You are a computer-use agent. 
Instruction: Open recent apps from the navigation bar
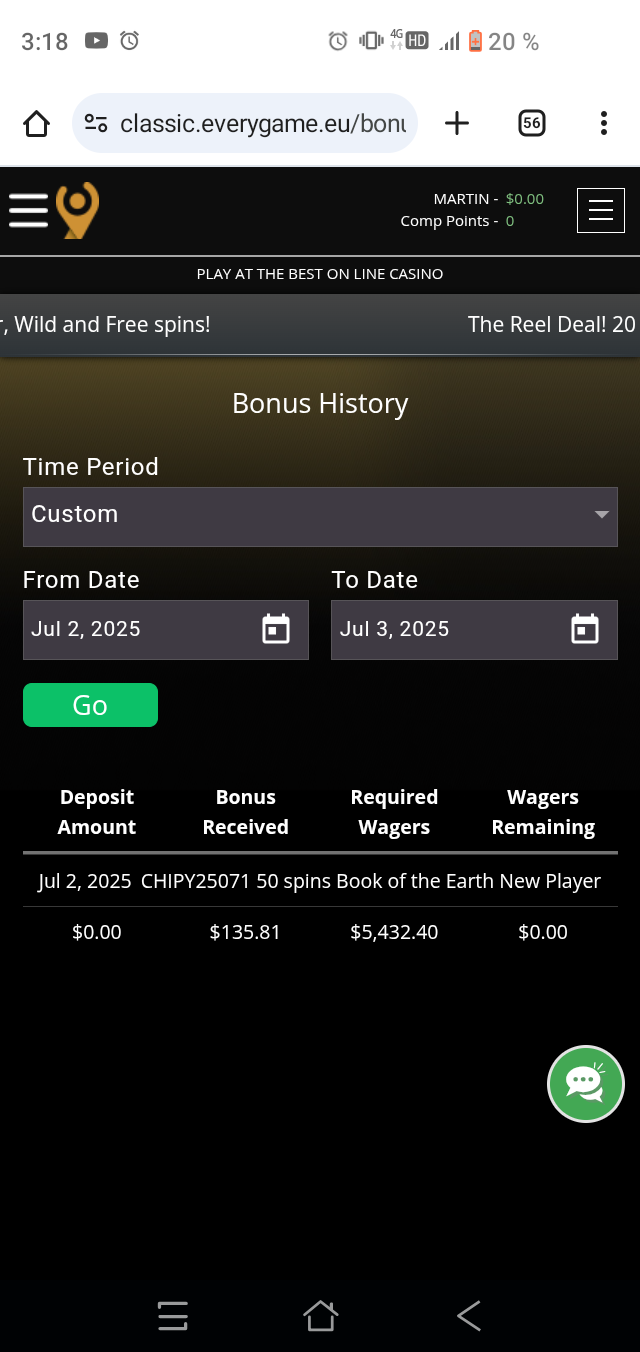pyautogui.click(x=173, y=1316)
